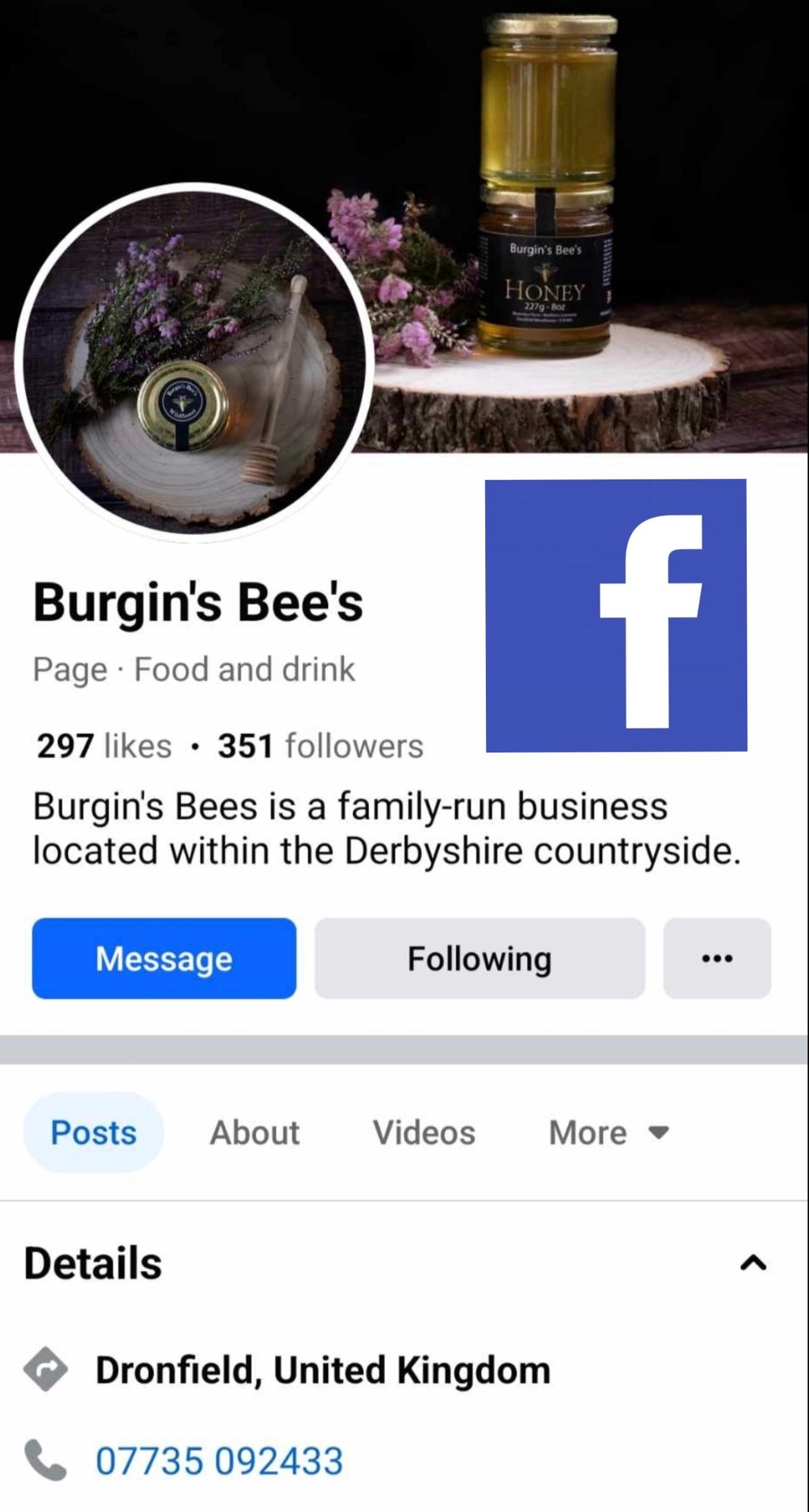Screen dimensions: 809x1512
Task: Open the three-dot page options menu
Action: tap(716, 959)
